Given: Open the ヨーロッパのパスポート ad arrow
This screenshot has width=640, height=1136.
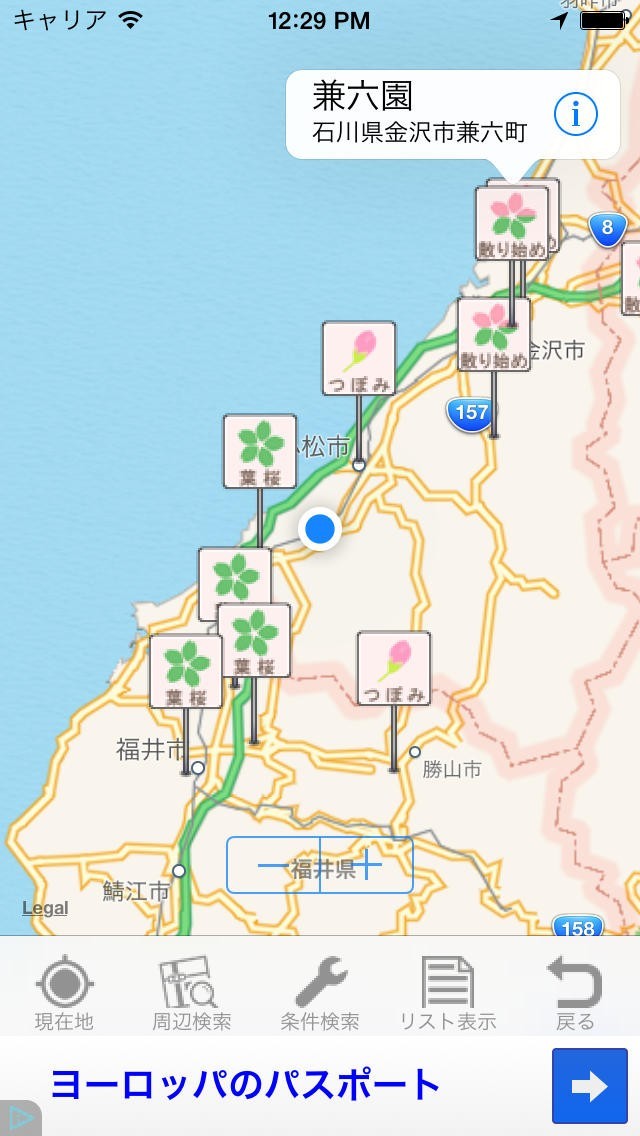Looking at the screenshot, I should pos(589,1086).
